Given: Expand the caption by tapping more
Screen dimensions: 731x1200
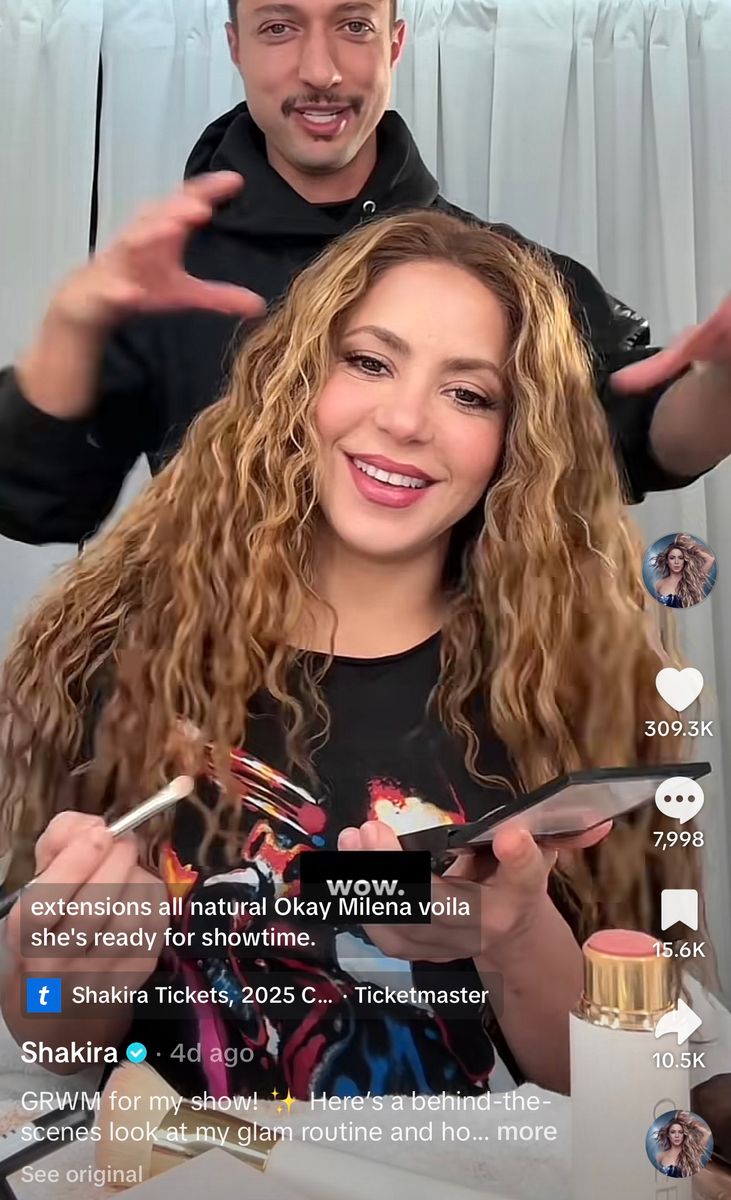Looking at the screenshot, I should (527, 1131).
